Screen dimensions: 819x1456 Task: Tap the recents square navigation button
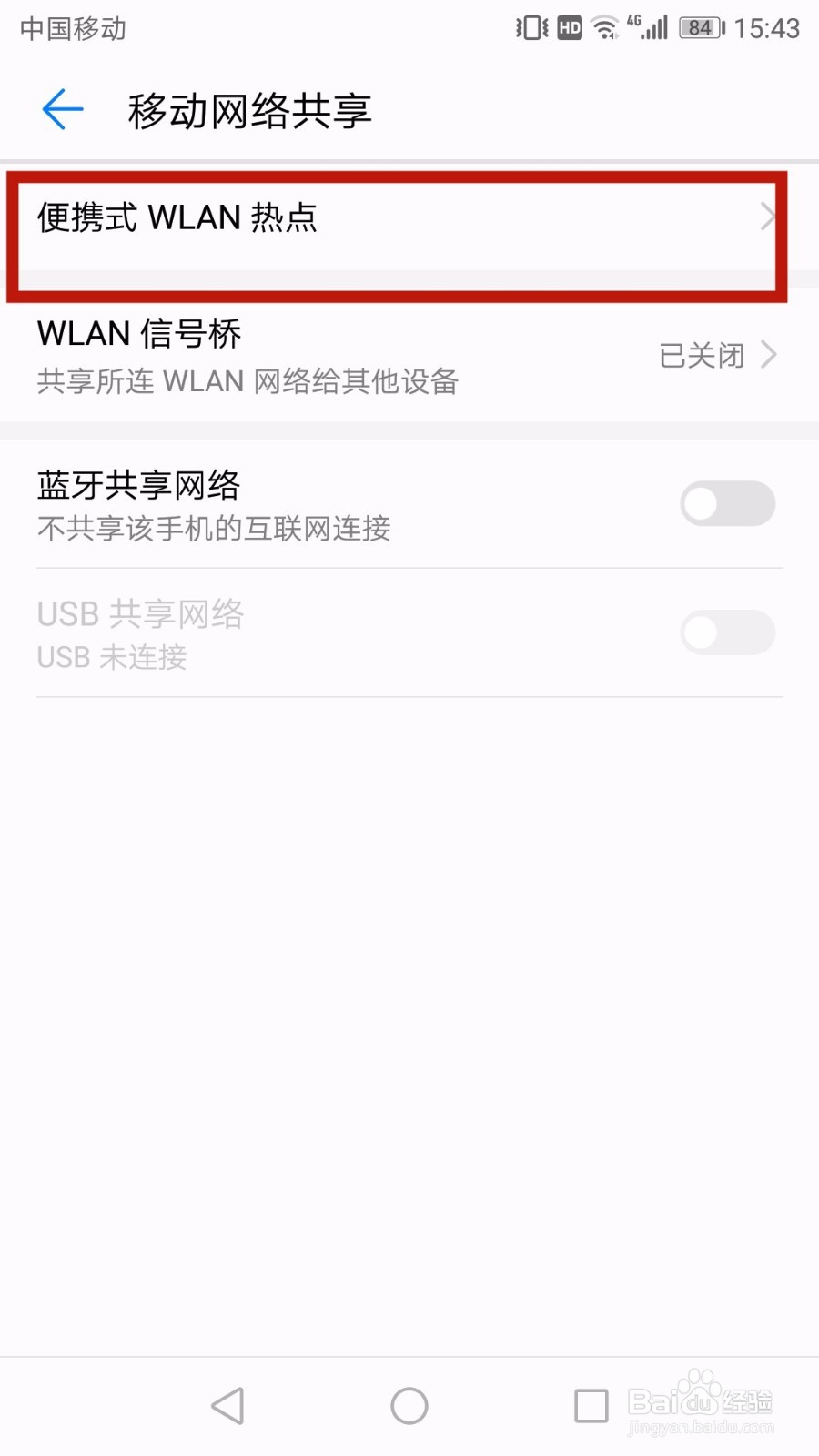coord(590,1404)
